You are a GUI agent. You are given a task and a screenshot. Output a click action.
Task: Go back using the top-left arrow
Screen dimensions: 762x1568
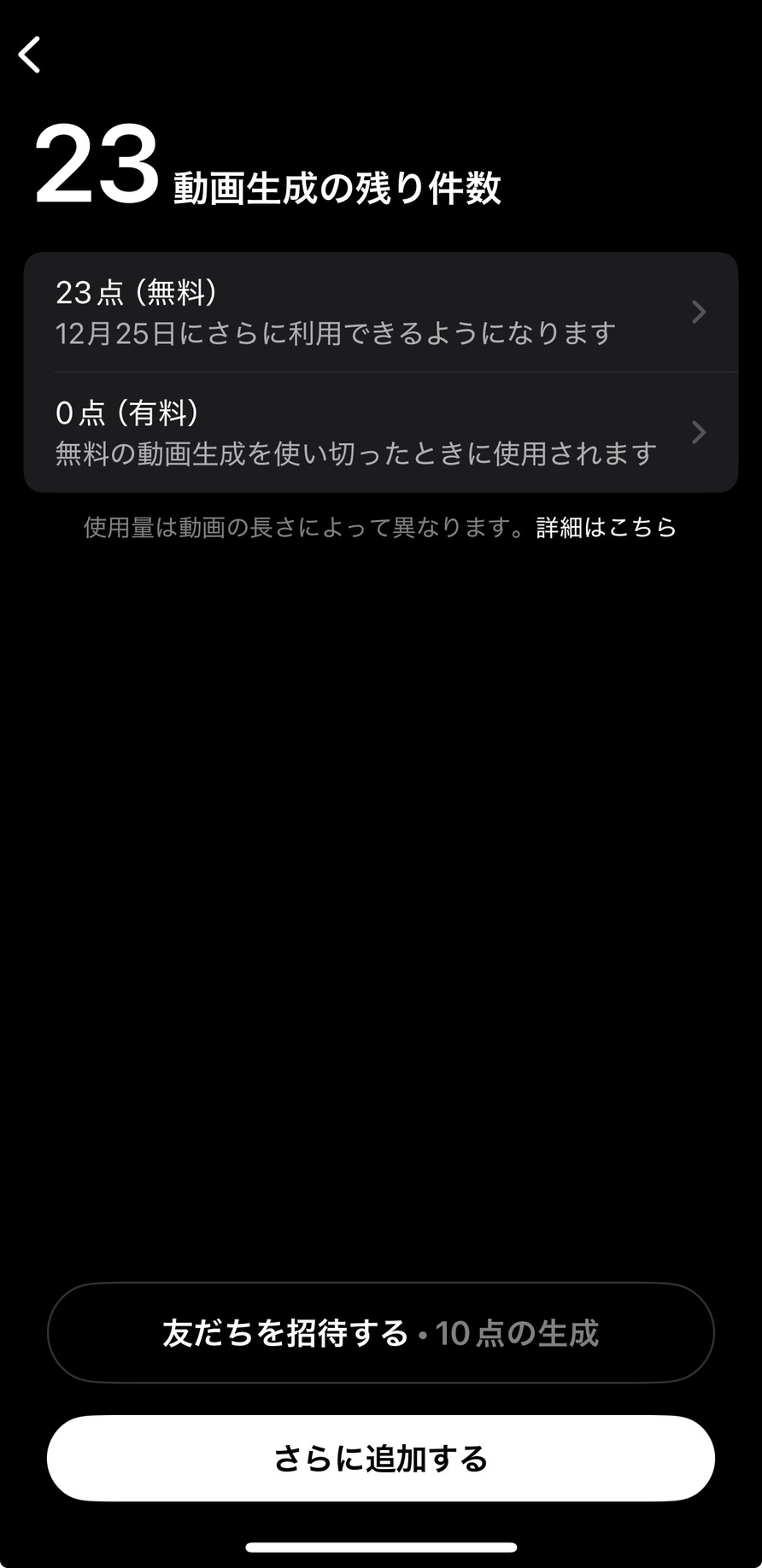coord(30,55)
